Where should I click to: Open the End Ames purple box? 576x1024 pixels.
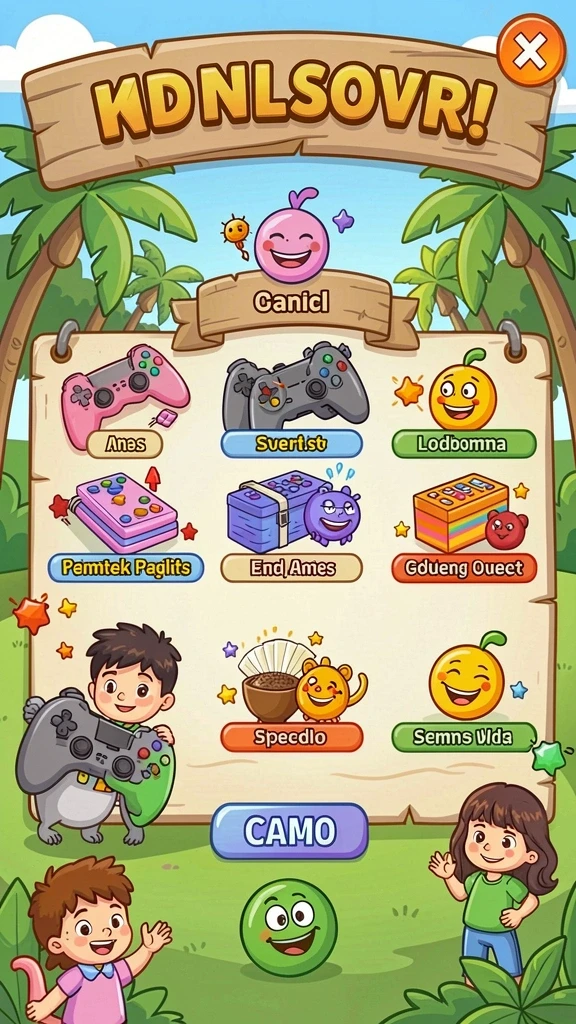[292, 524]
